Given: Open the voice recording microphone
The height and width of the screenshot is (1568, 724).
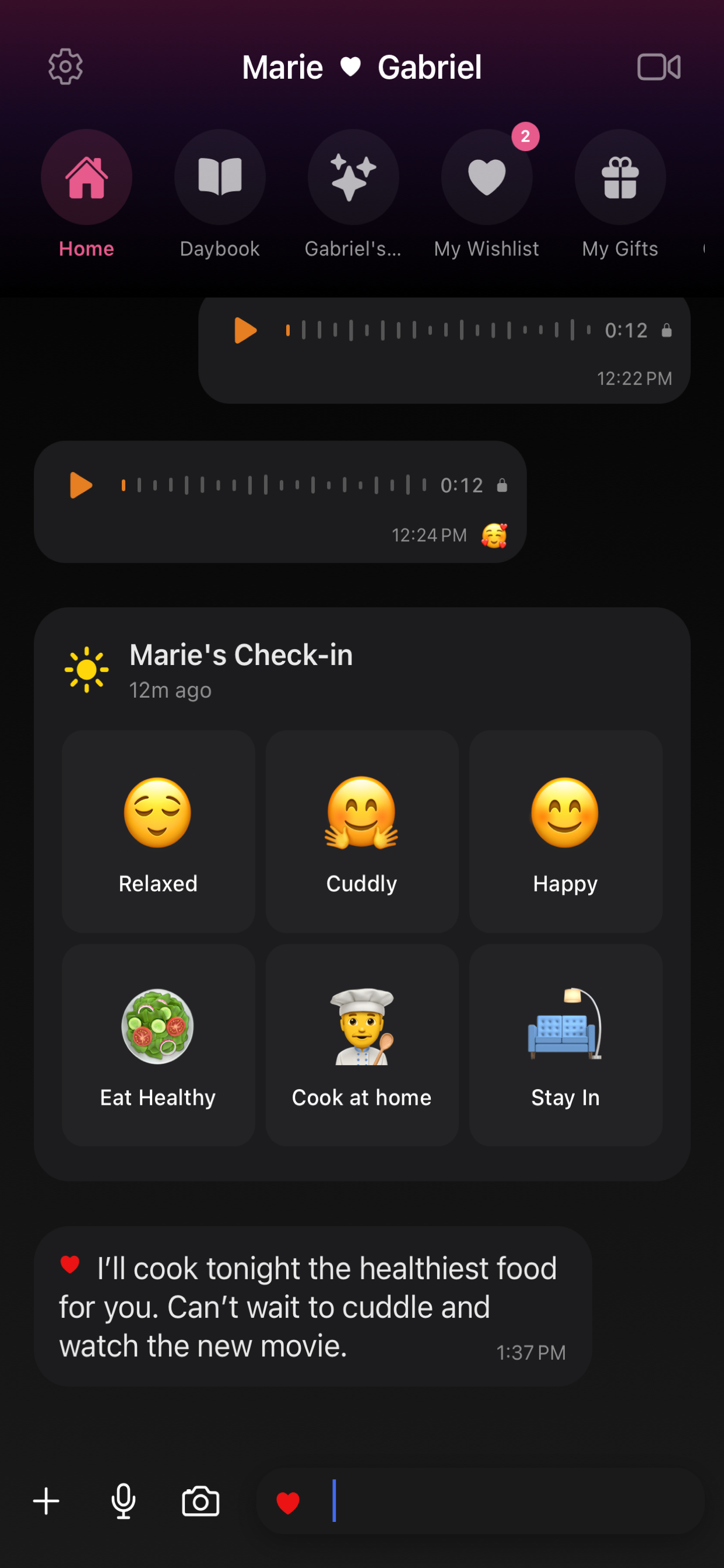Looking at the screenshot, I should [x=124, y=1500].
